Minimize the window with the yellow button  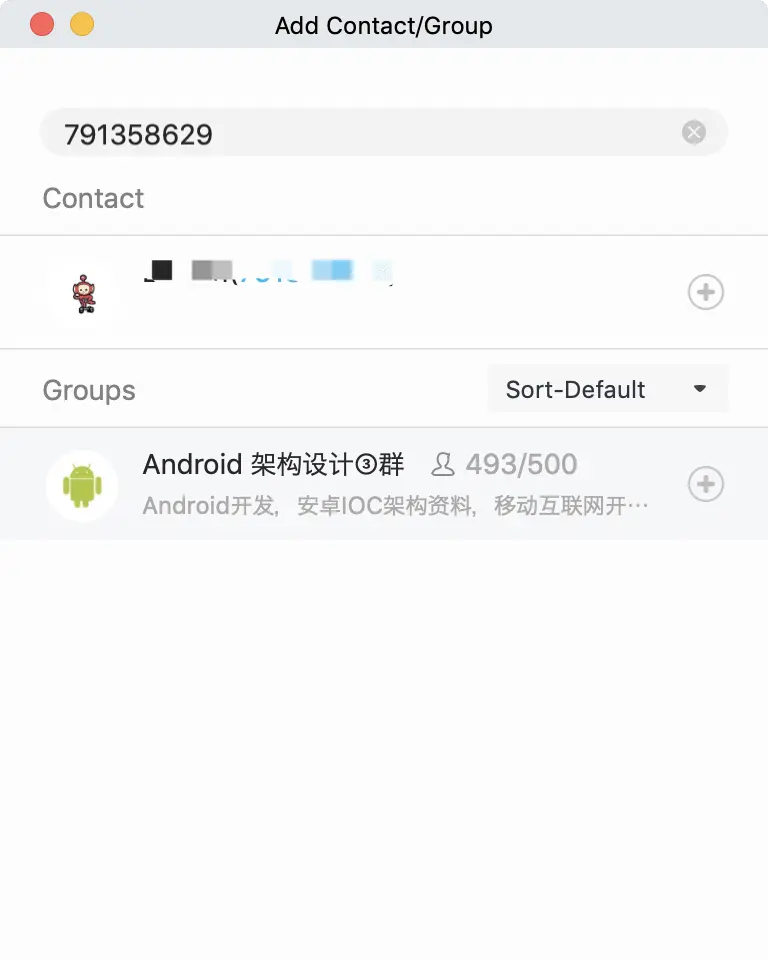82,25
